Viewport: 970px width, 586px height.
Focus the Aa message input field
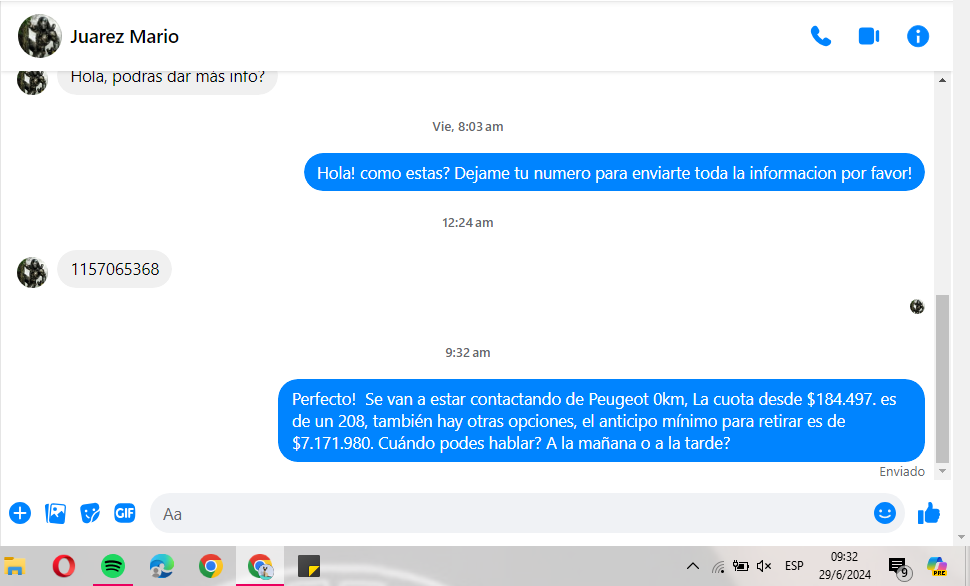click(500, 513)
